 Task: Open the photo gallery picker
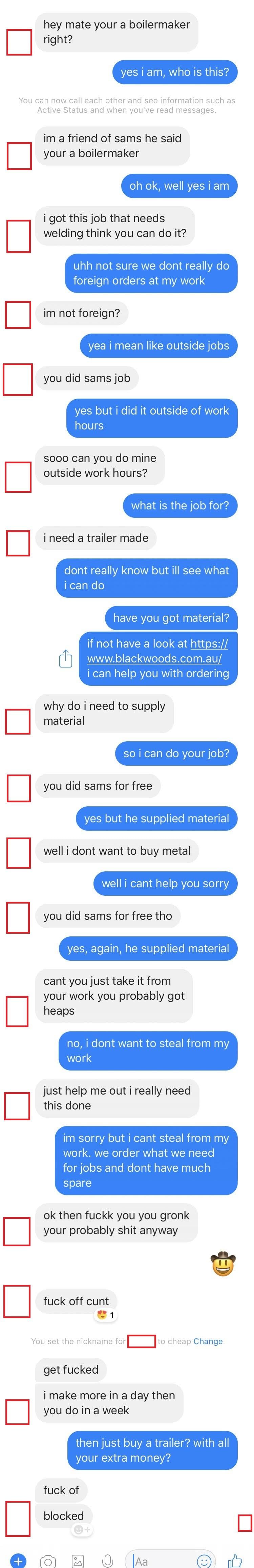(x=78, y=1556)
